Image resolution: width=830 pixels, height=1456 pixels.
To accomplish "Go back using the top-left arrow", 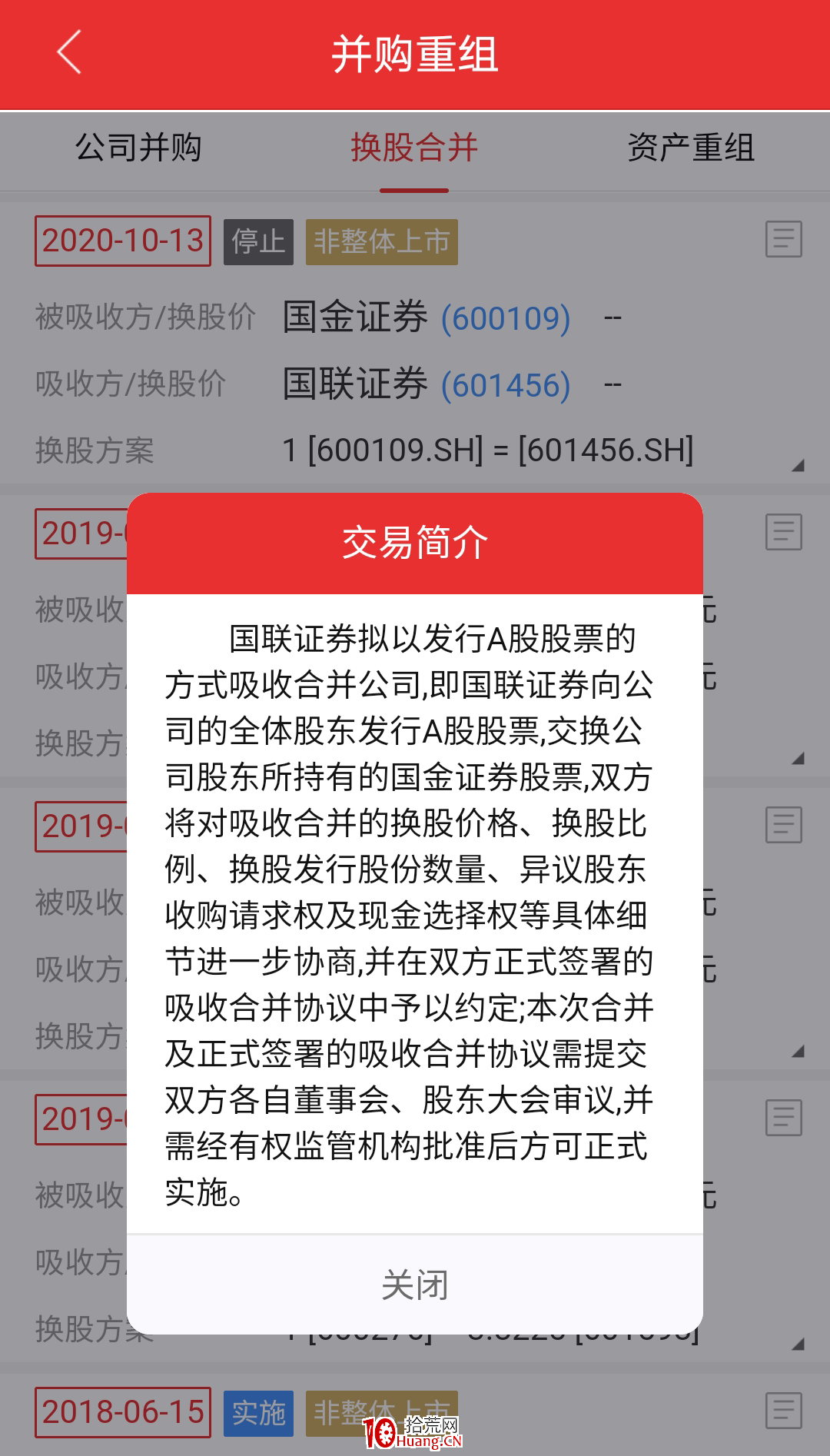I will tap(69, 53).
